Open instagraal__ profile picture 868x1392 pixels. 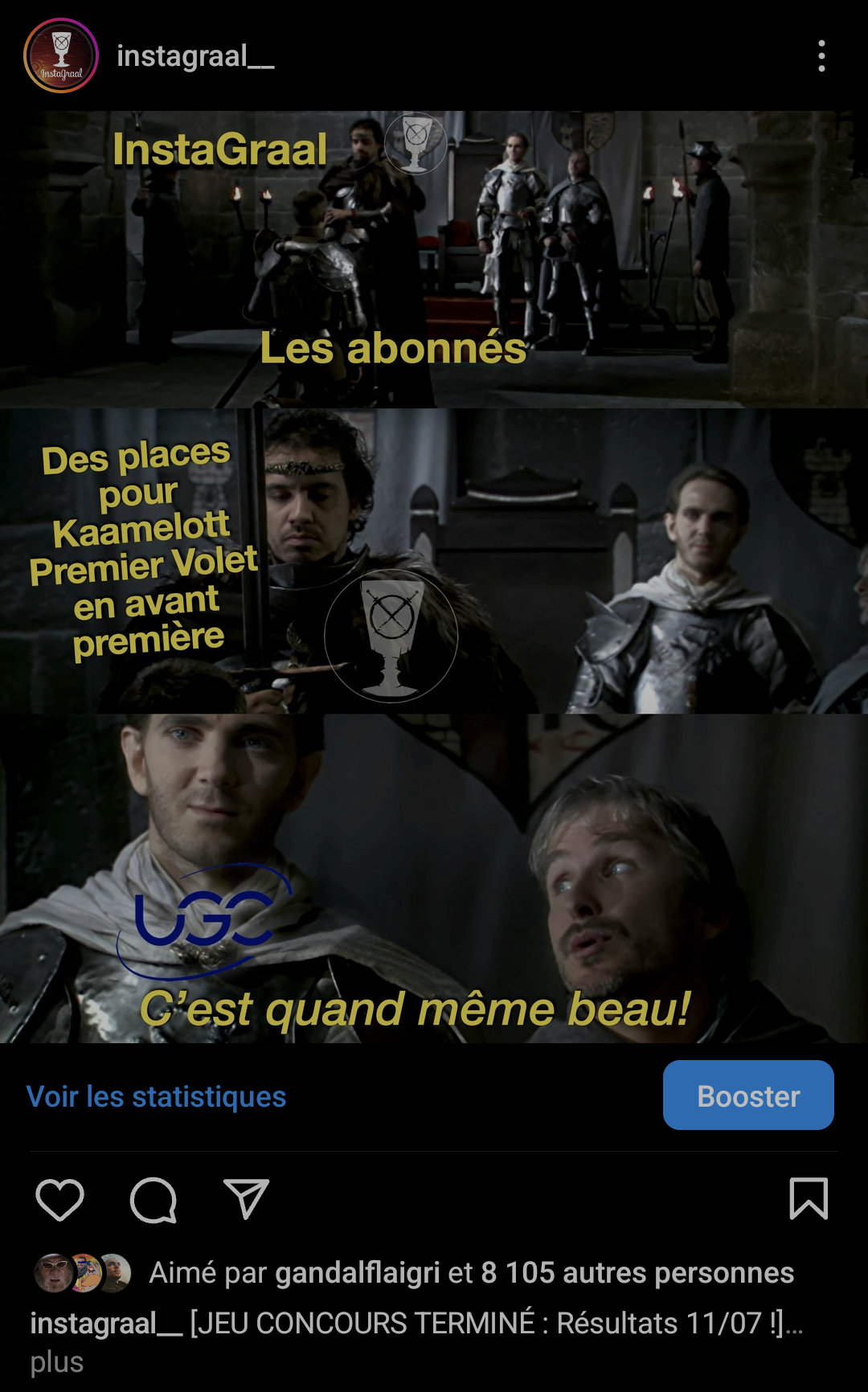click(61, 55)
